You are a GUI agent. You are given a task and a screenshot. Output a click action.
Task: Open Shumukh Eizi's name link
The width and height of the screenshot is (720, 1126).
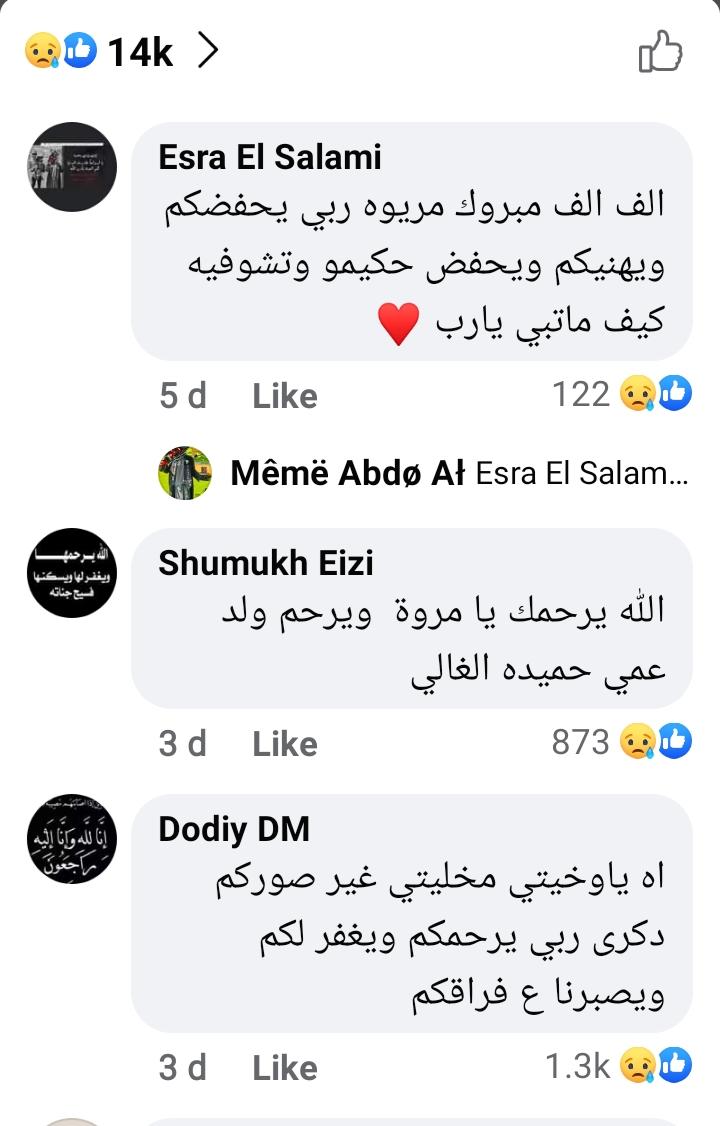(x=266, y=563)
